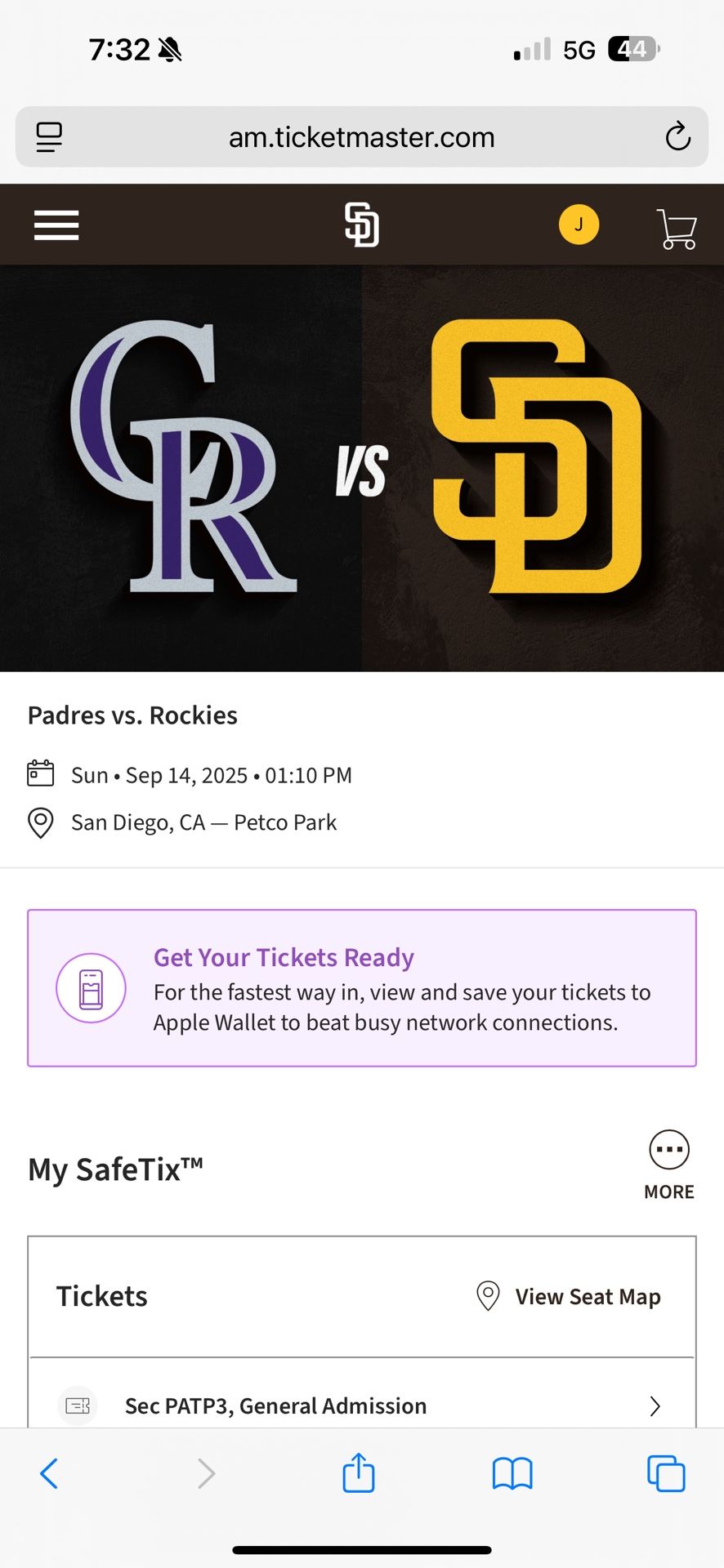Open the MORE options for SafeTix
Image resolution: width=724 pixels, height=1568 pixels.
668,1165
